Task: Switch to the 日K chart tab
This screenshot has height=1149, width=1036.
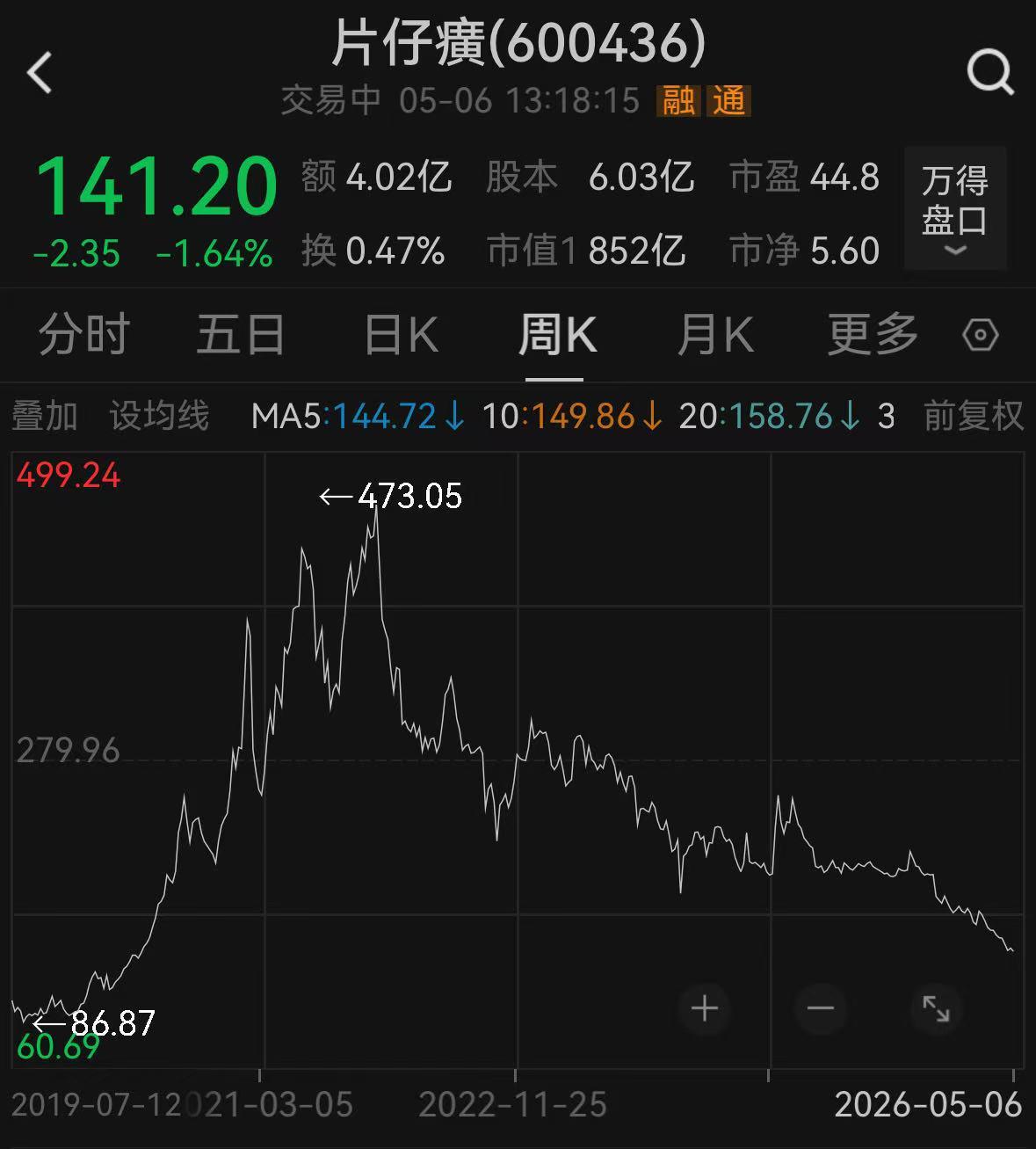Action: (x=401, y=334)
